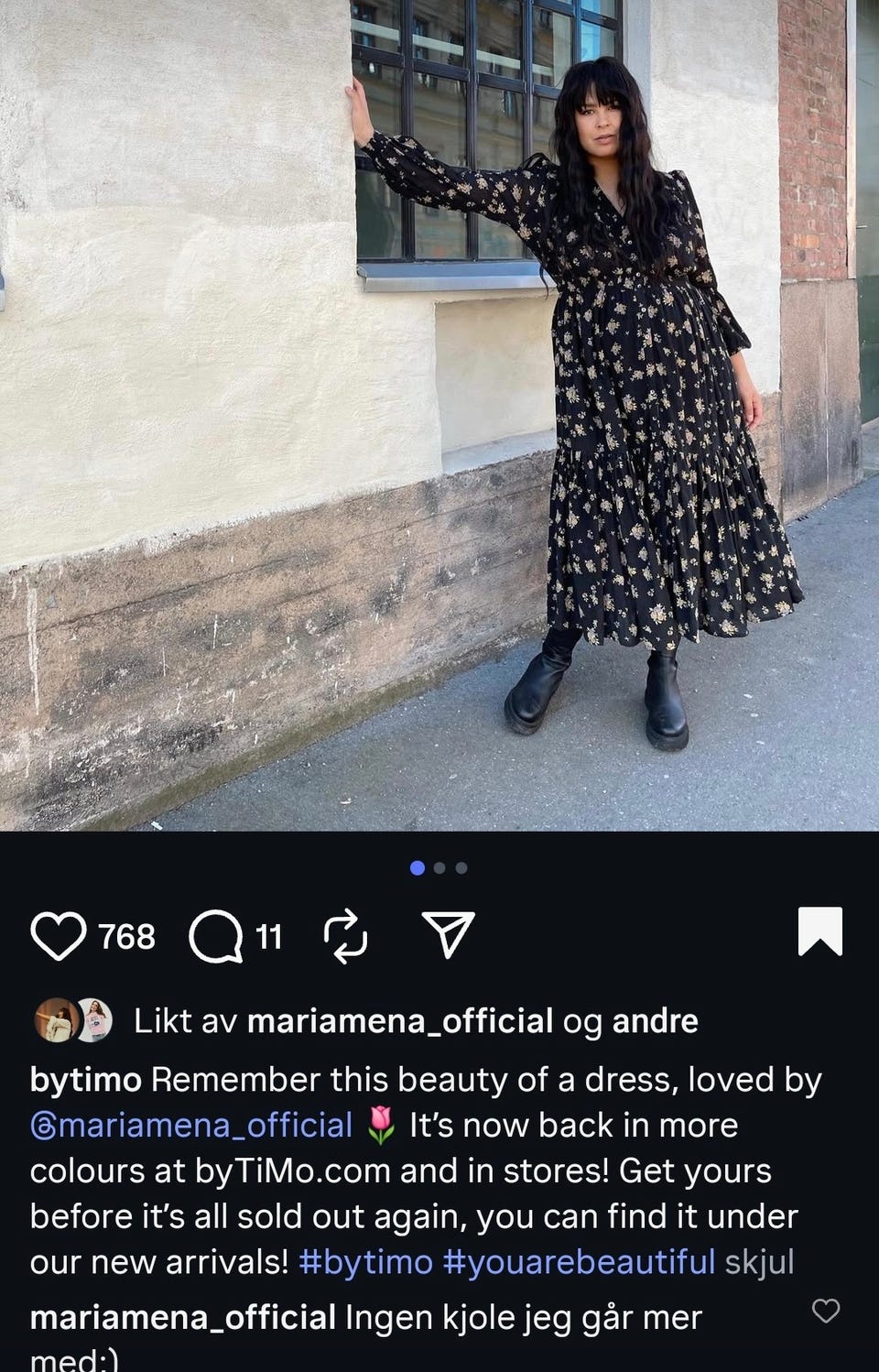Open the likers' profile picture thumbnails
Image resolution: width=879 pixels, height=1372 pixels.
coord(75,1019)
